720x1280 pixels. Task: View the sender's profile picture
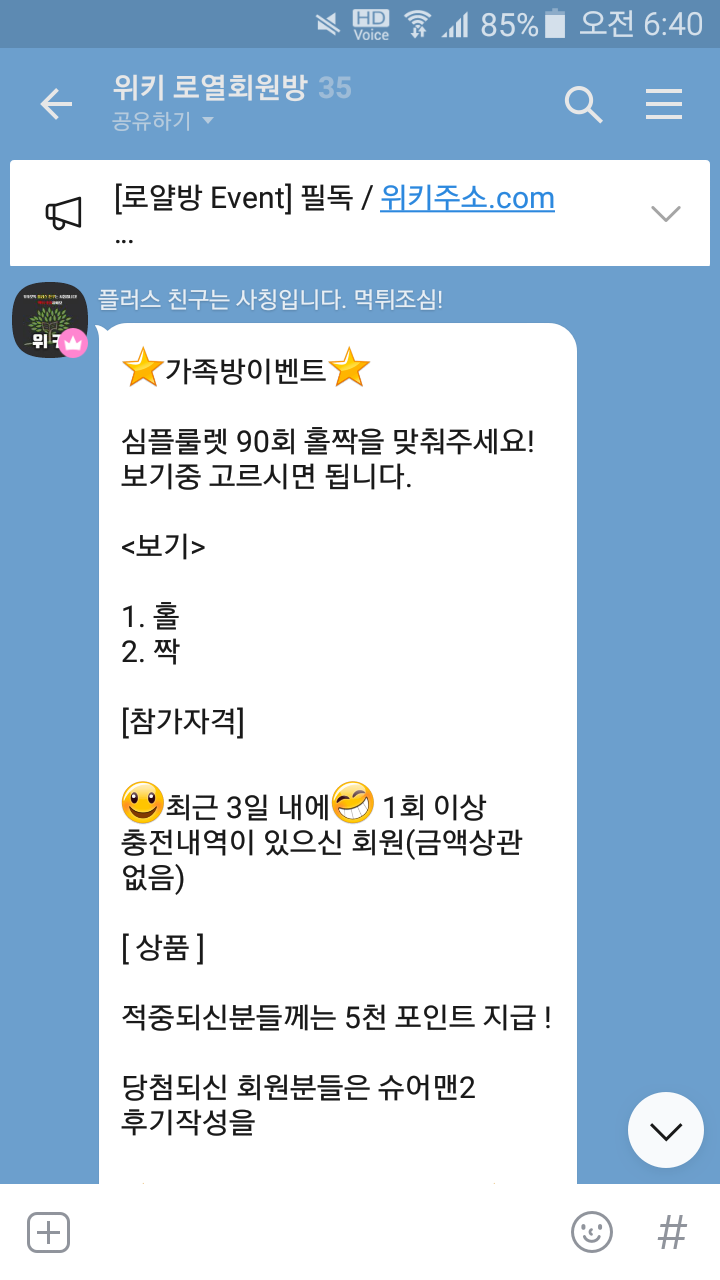click(49, 320)
